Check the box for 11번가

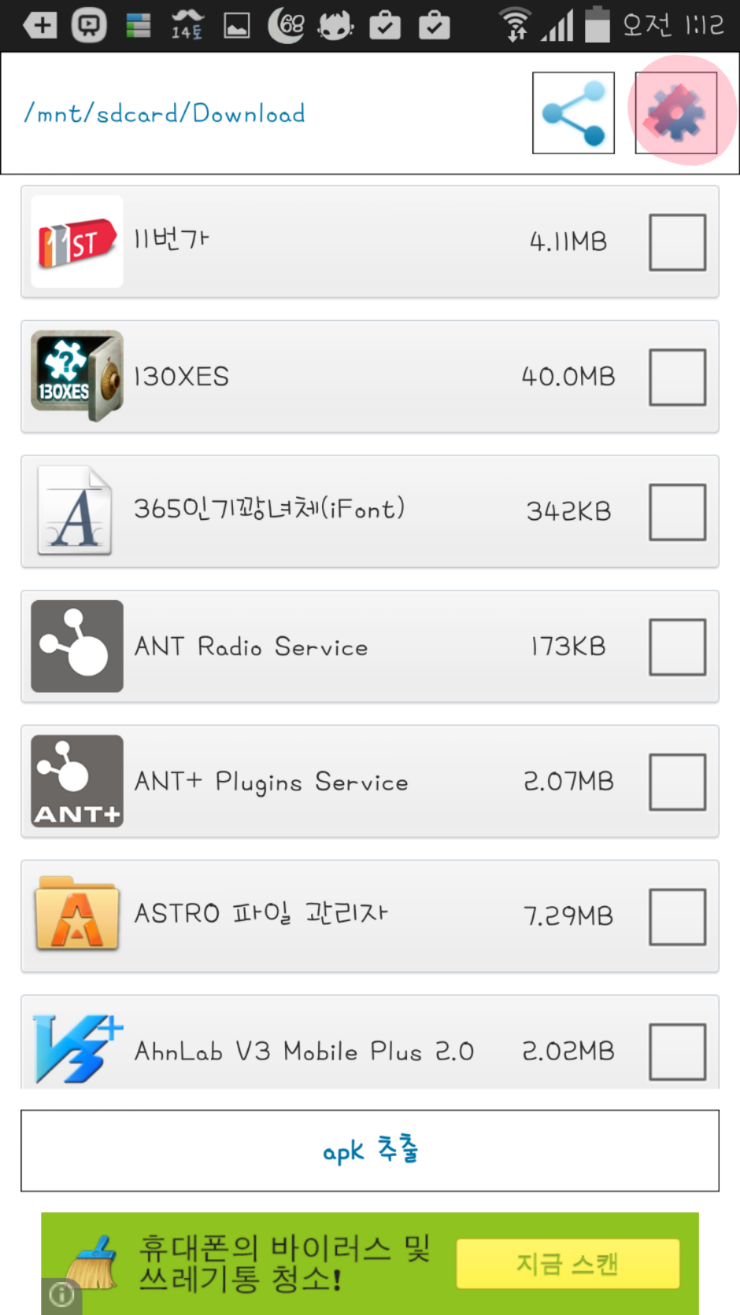pos(677,242)
